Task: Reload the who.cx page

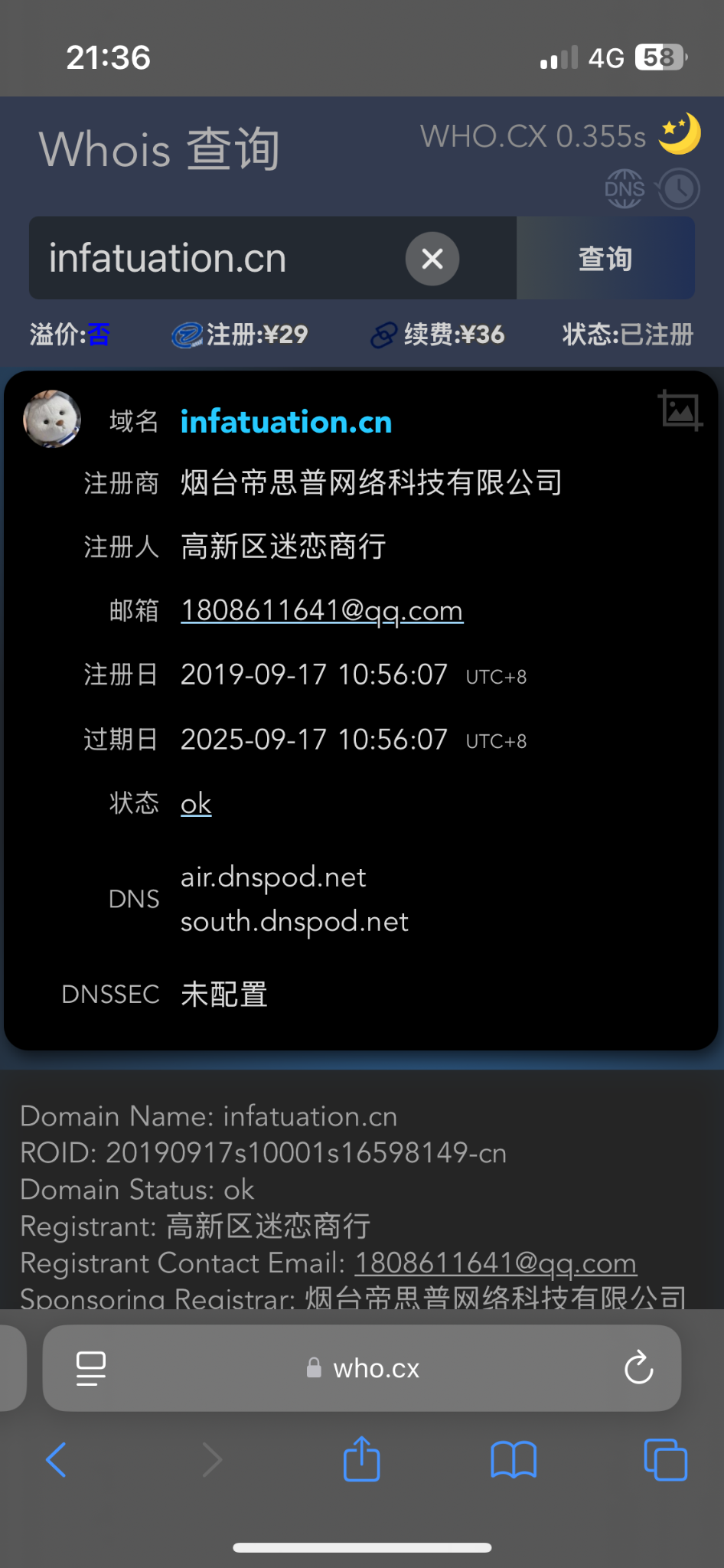Action: (x=638, y=1368)
